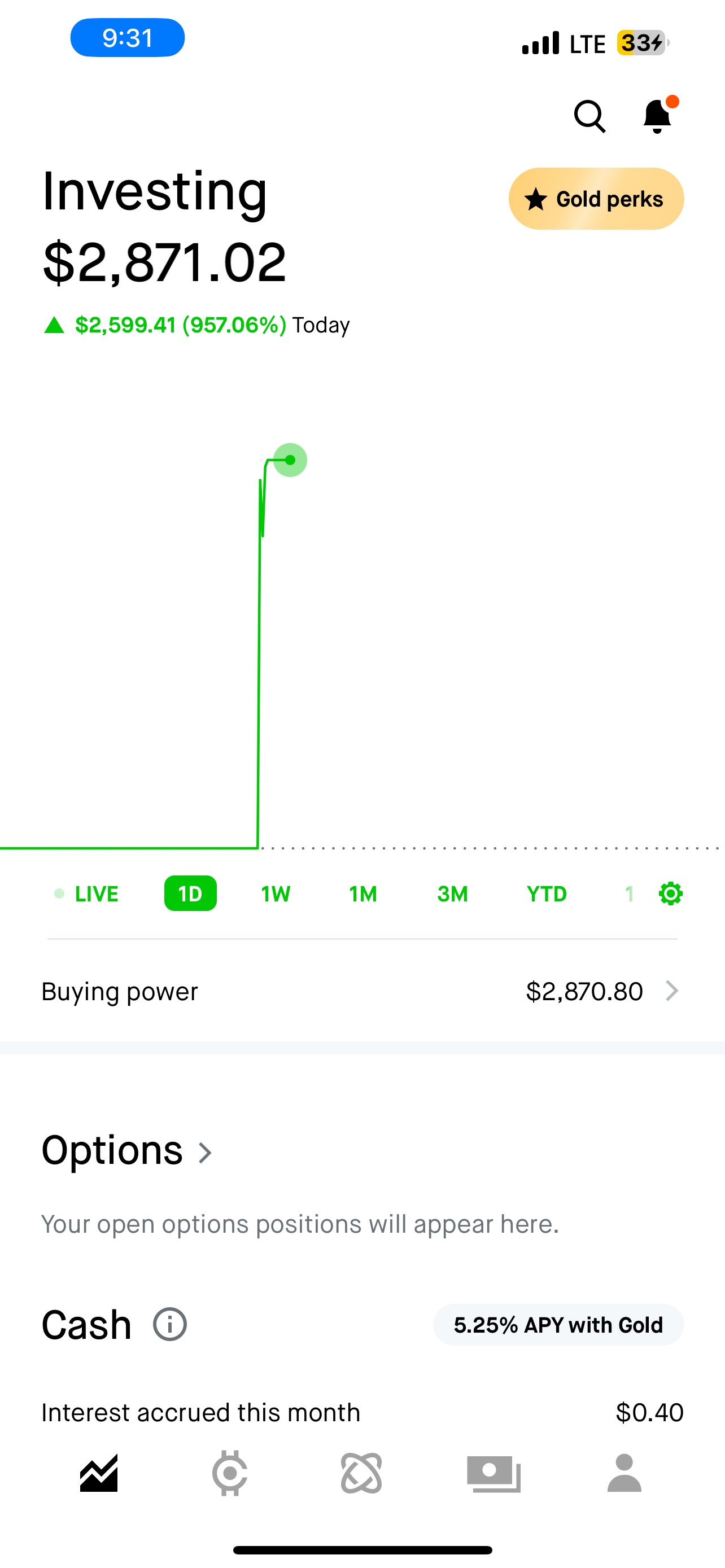
Task: Open the notifications bell
Action: (x=657, y=116)
